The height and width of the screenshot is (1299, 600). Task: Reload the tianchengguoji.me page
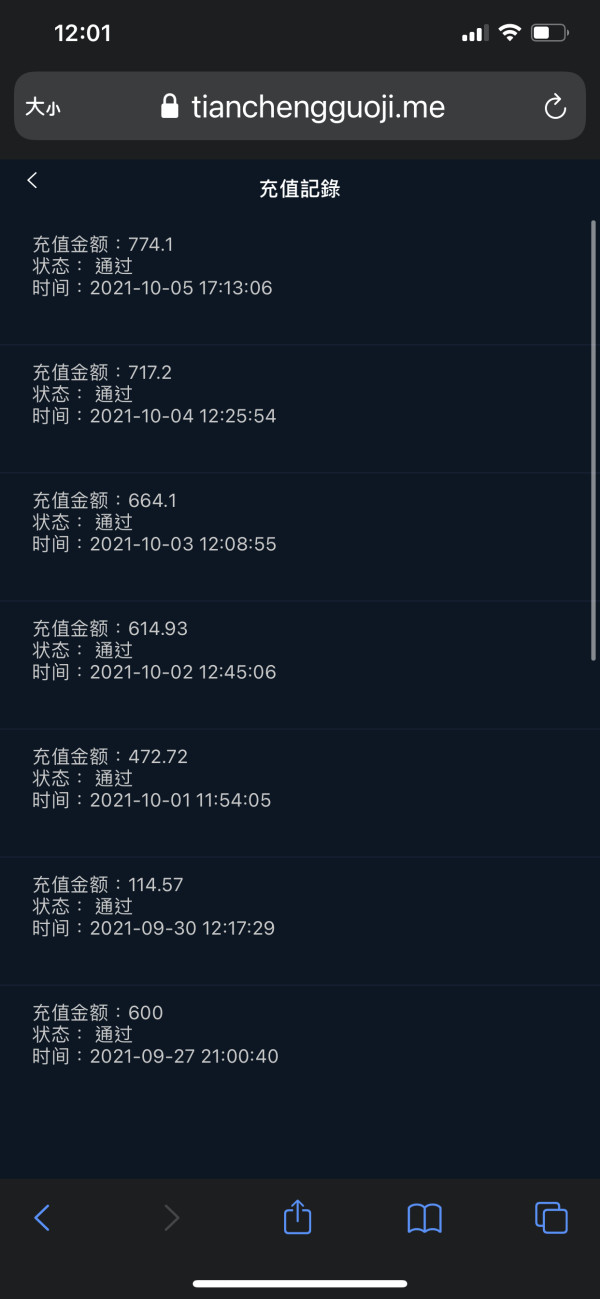(555, 107)
